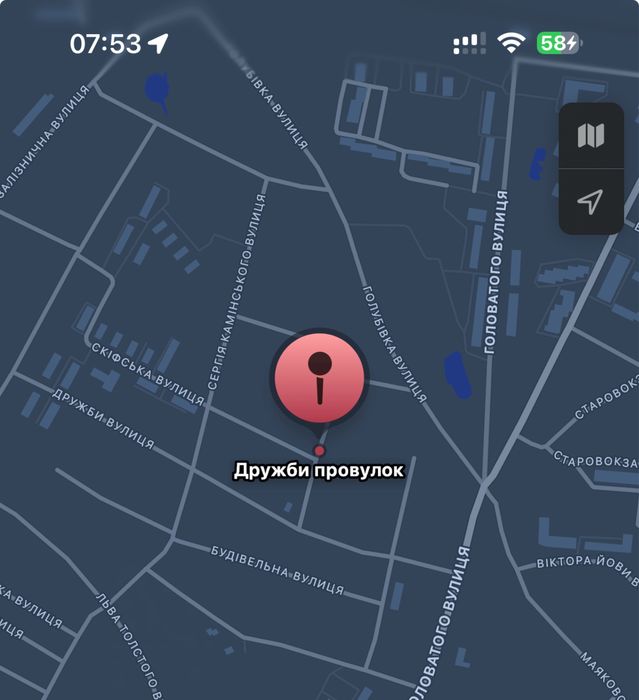Viewport: 639px width, 700px height.
Task: Center the map on current location
Action: 591,202
